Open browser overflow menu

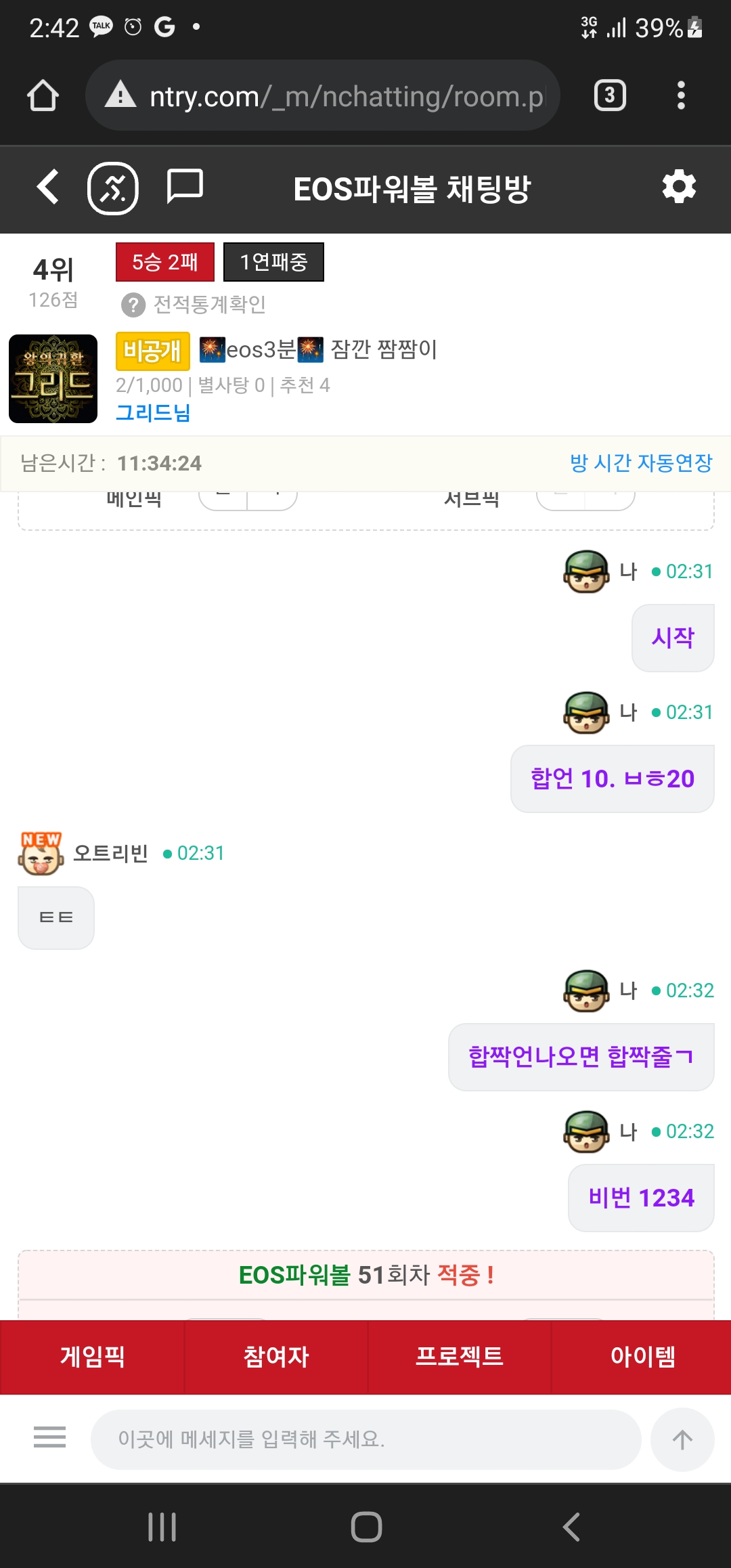click(x=681, y=95)
